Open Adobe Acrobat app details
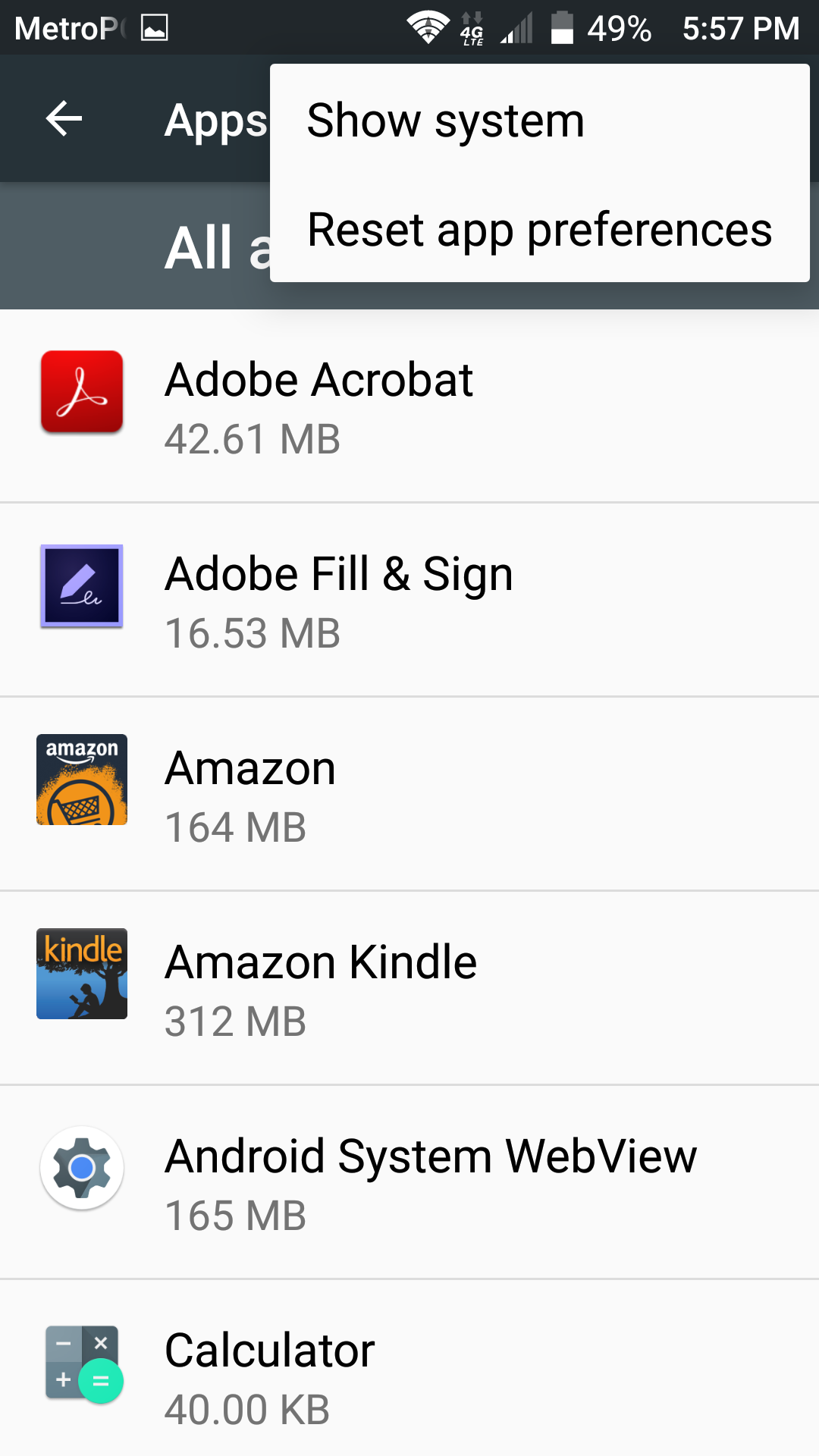Image resolution: width=819 pixels, height=1456 pixels. click(409, 406)
